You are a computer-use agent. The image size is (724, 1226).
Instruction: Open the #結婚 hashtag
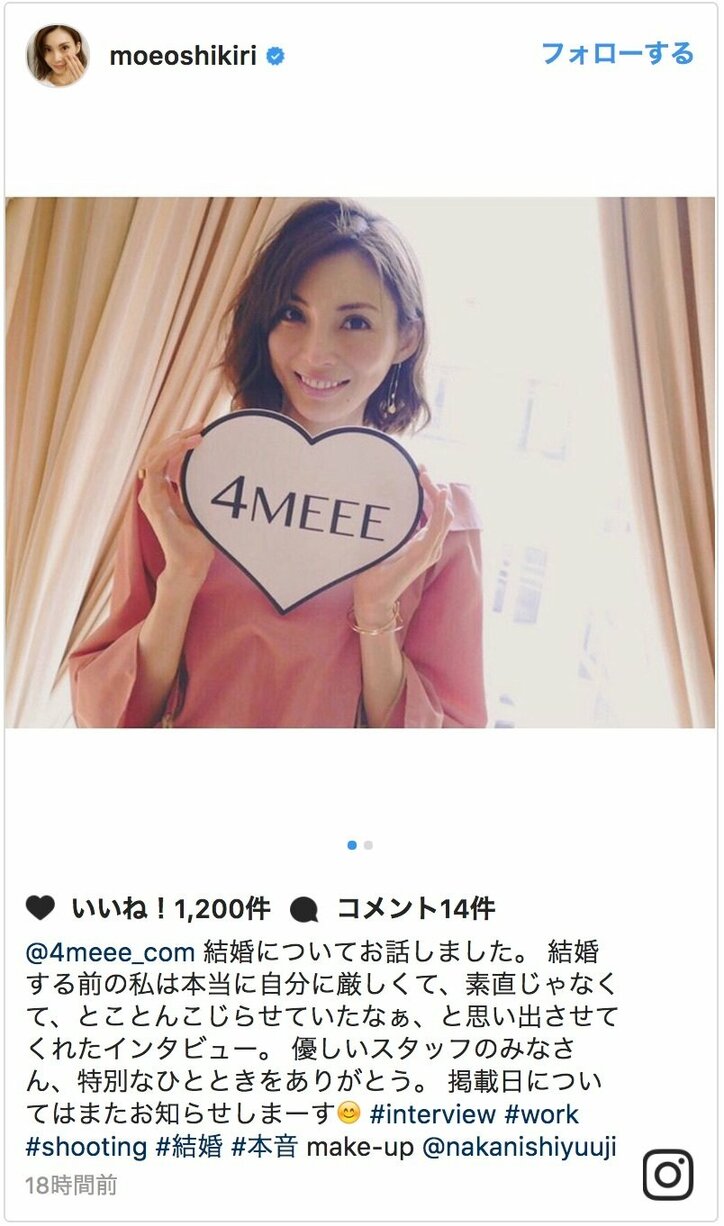(x=189, y=1146)
